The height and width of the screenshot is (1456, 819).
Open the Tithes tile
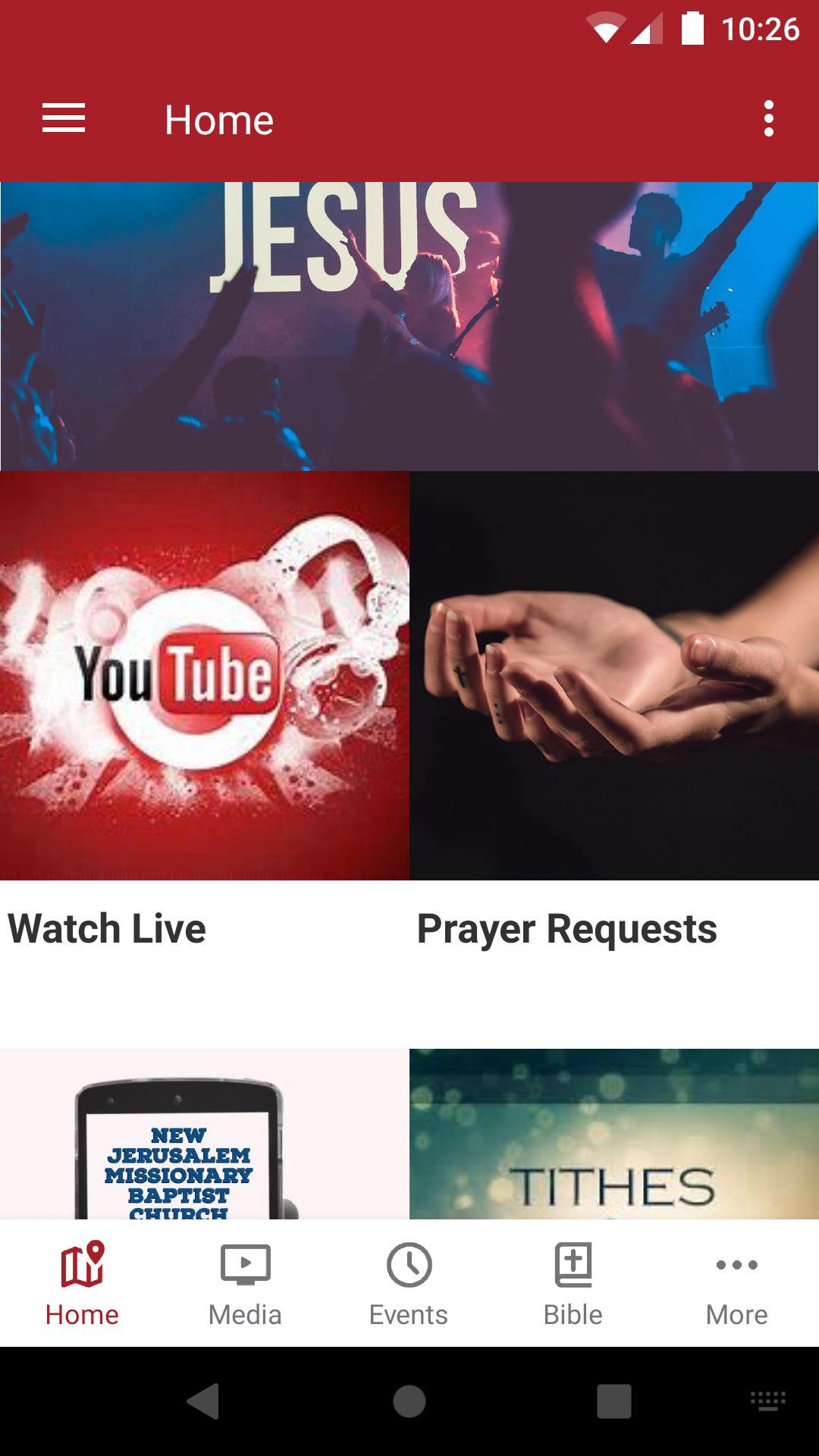click(x=614, y=1134)
